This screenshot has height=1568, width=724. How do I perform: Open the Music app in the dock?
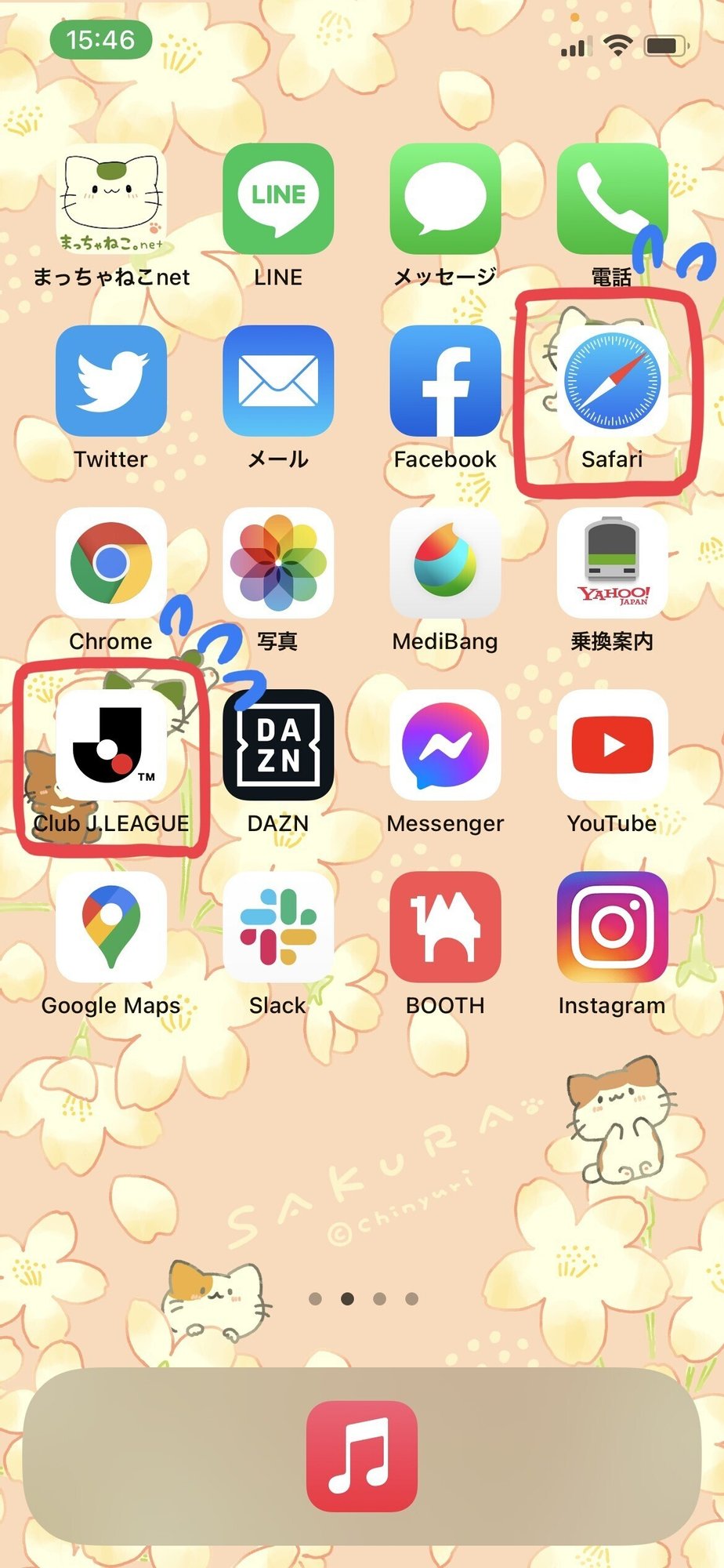(x=361, y=1456)
